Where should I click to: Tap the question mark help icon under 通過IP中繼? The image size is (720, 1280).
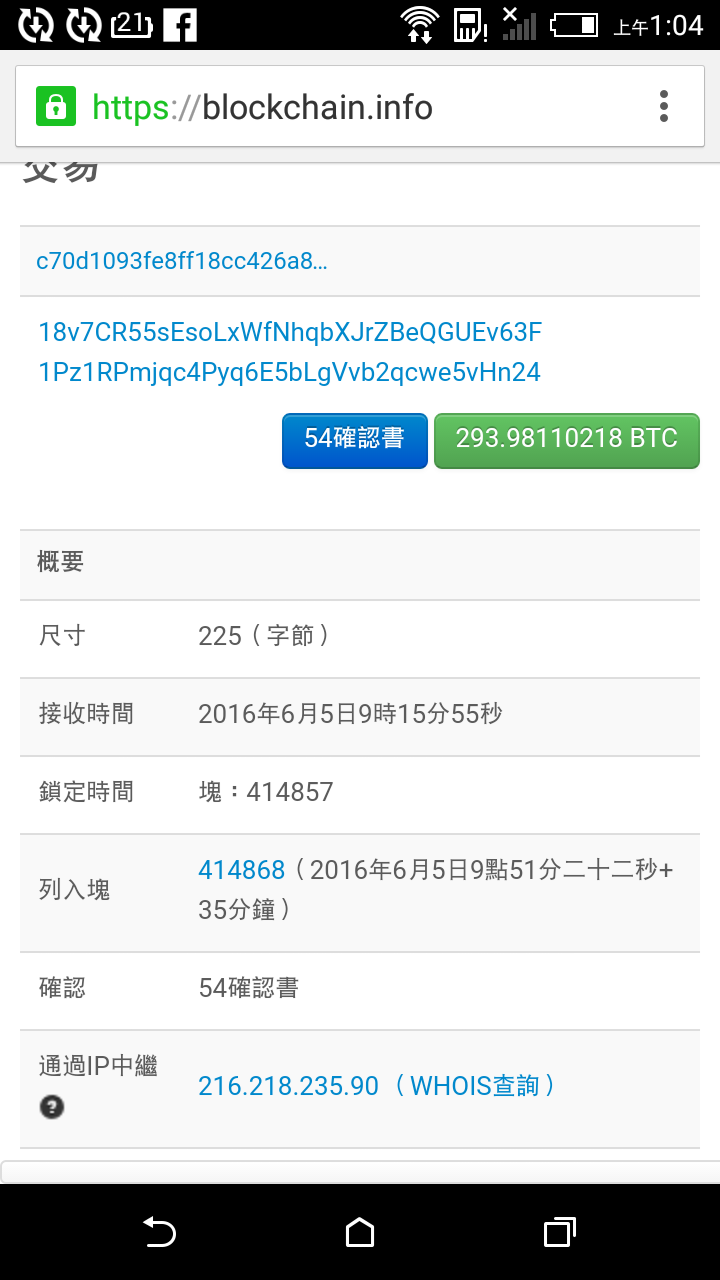(52, 1107)
